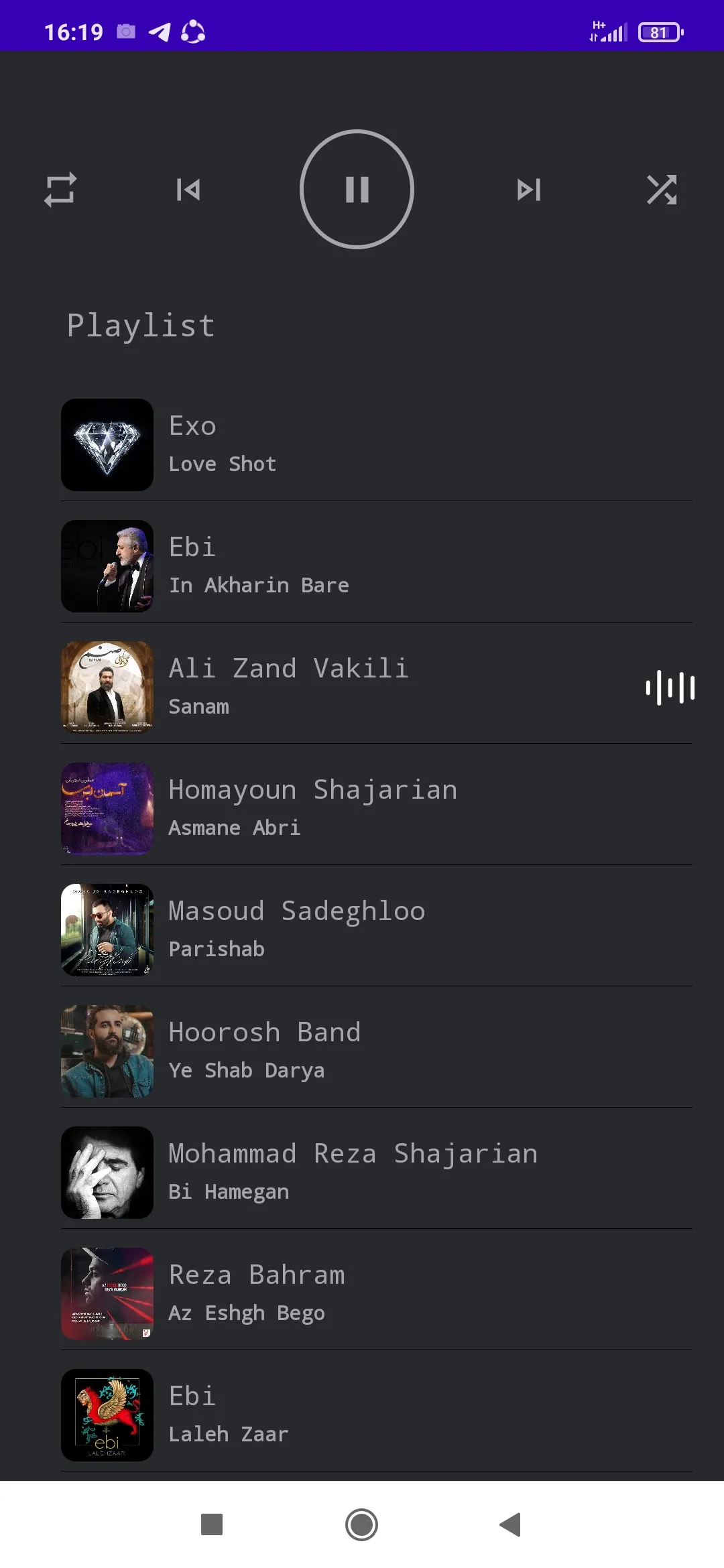Play Love Shot by Exo
The width and height of the screenshot is (724, 1568).
(x=377, y=445)
